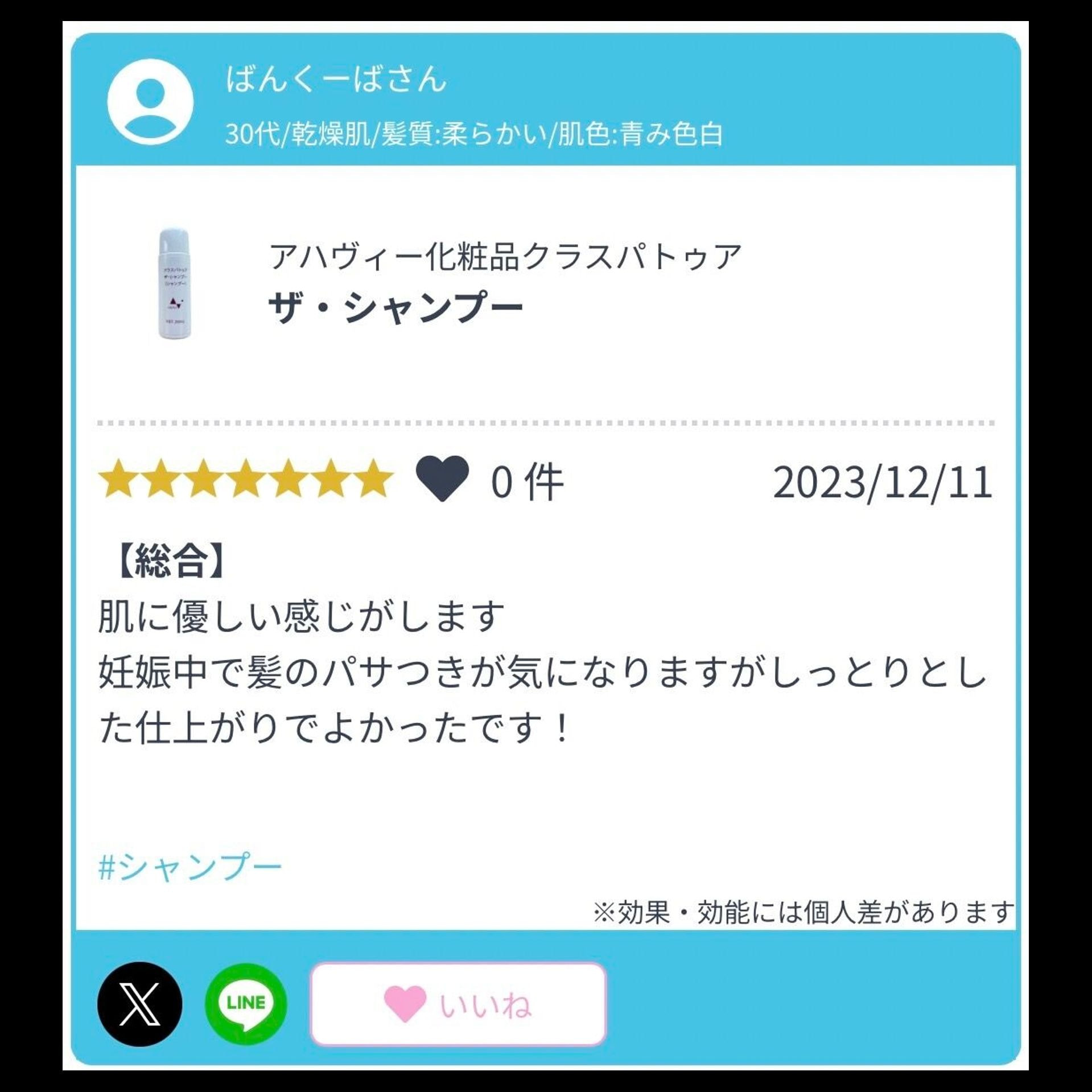This screenshot has height=1092, width=1092.
Task: Open the #シャンプー hashtag
Action: point(190,867)
